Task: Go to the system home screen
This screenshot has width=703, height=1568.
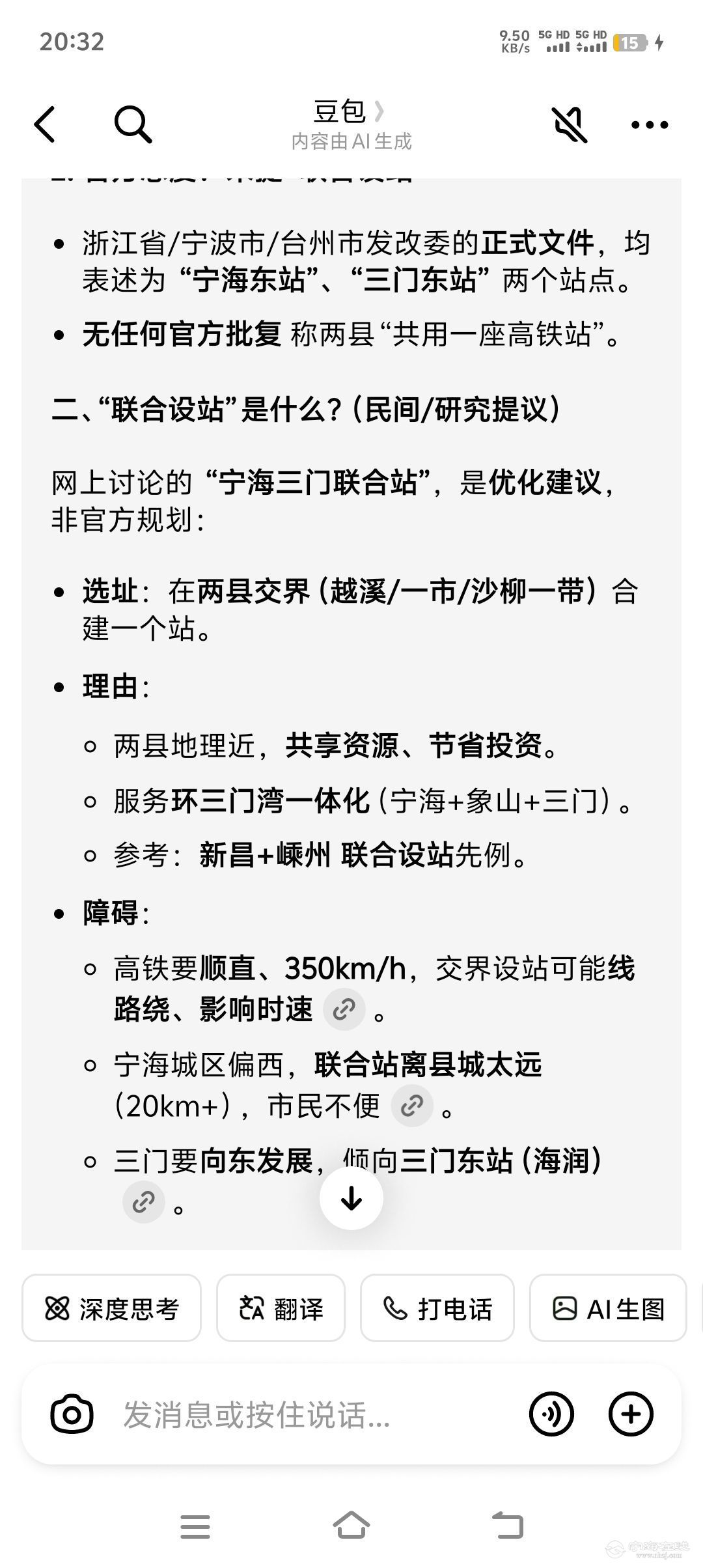Action: coord(351,1526)
